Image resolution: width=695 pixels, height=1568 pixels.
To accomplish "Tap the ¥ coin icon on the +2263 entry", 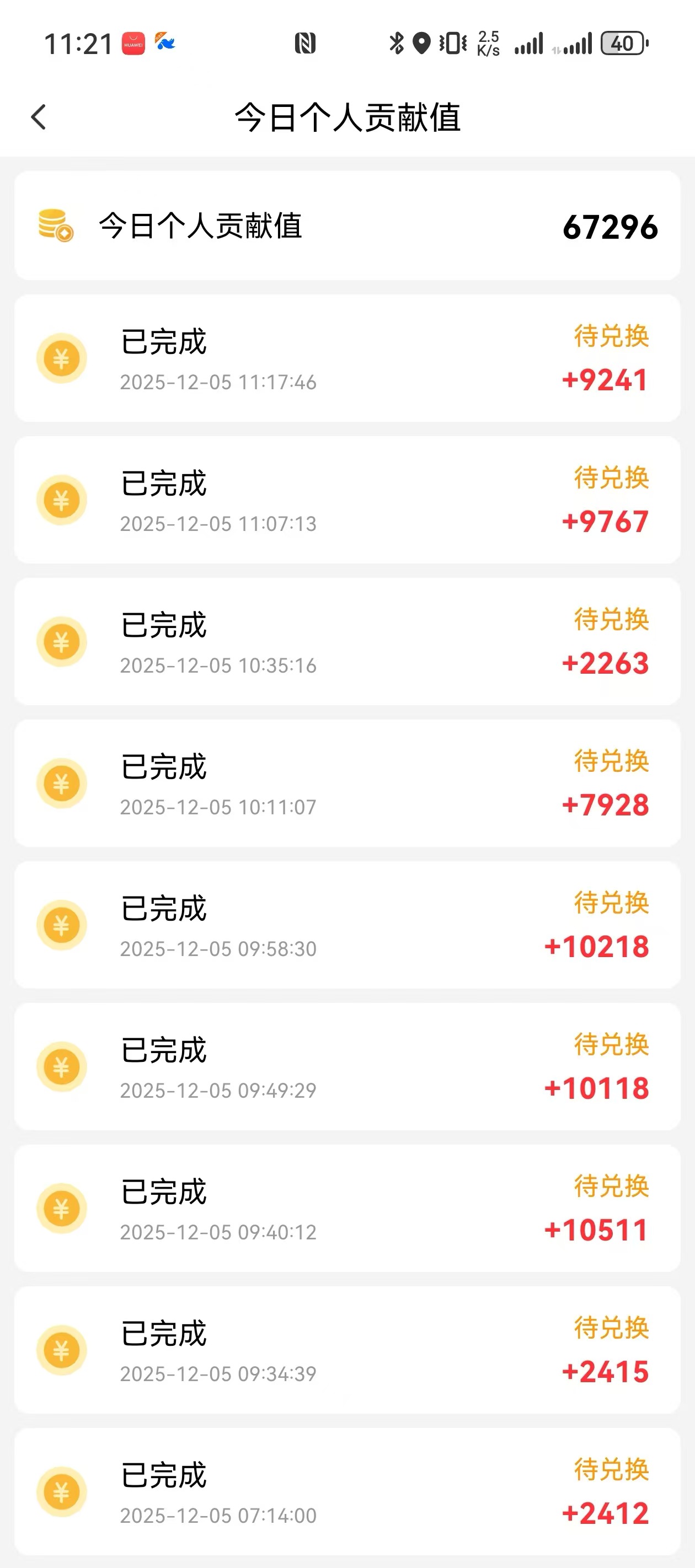I will (62, 642).
